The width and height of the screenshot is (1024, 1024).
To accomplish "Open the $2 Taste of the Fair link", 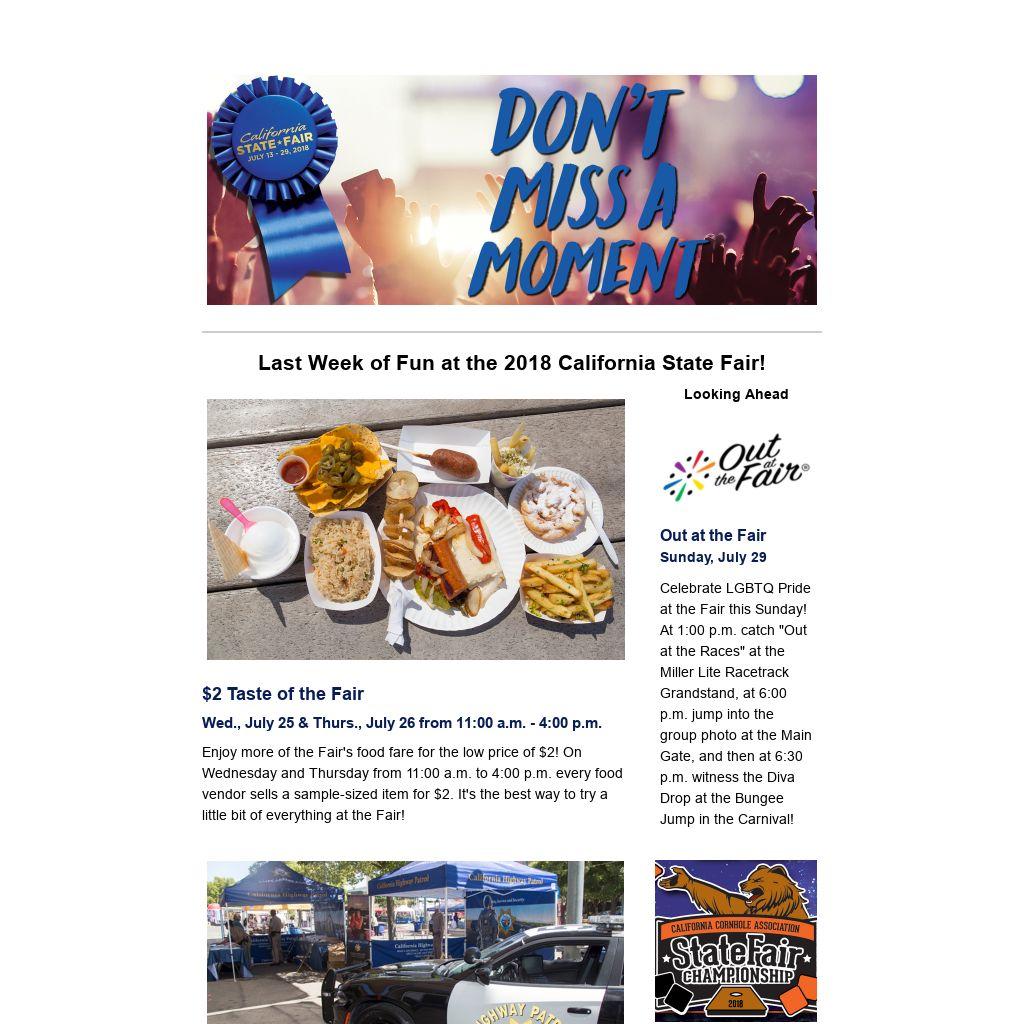I will [283, 694].
